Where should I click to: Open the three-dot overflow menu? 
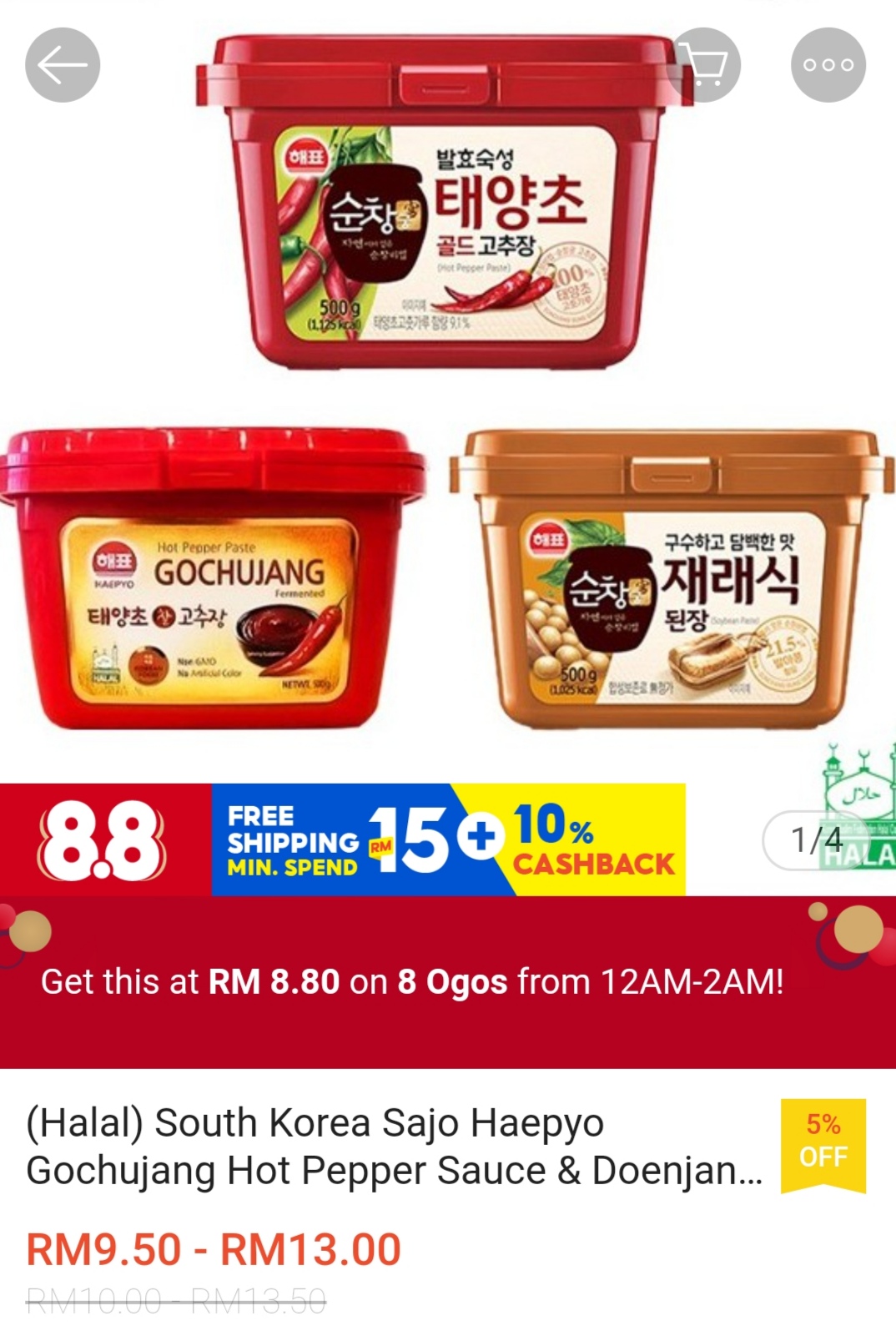[828, 65]
